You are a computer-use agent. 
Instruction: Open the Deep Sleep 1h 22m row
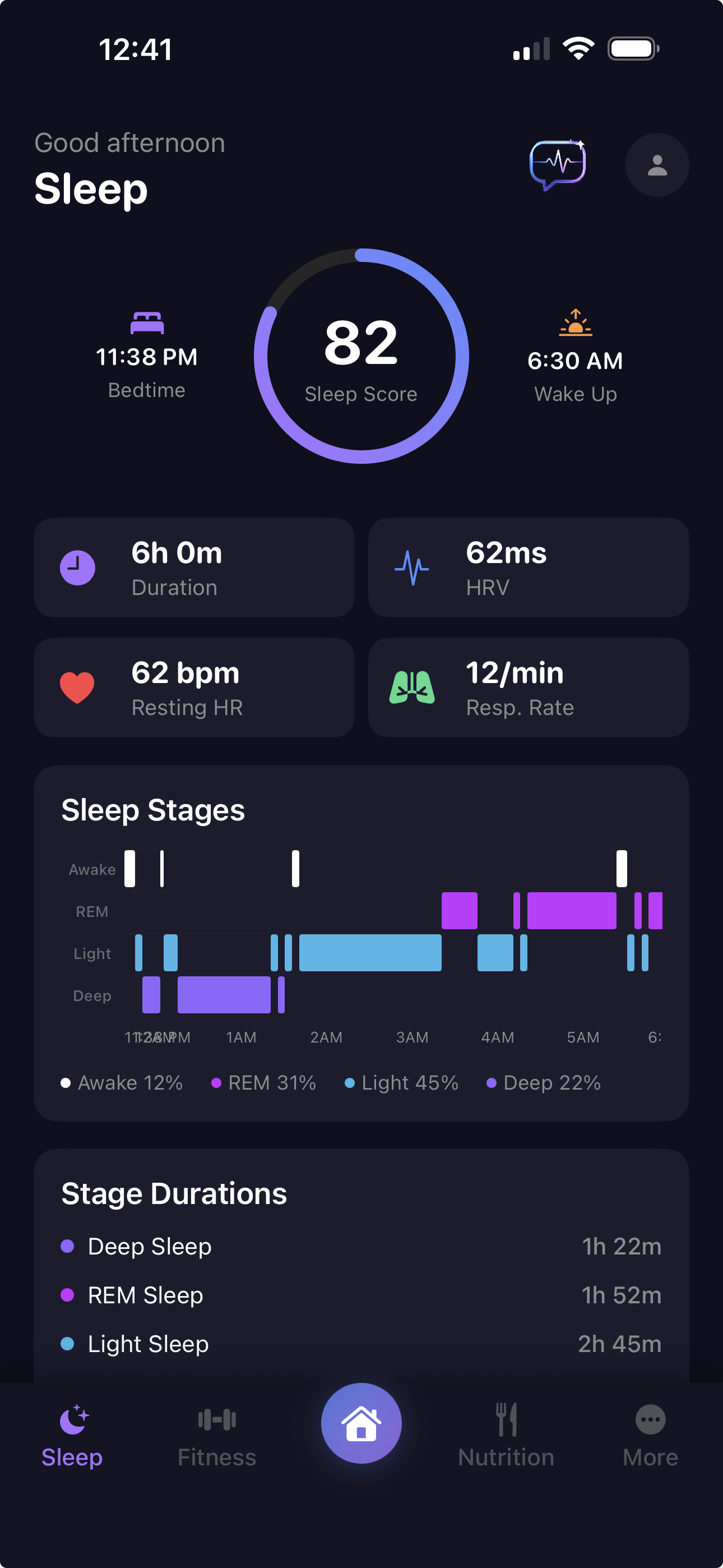(x=361, y=1247)
